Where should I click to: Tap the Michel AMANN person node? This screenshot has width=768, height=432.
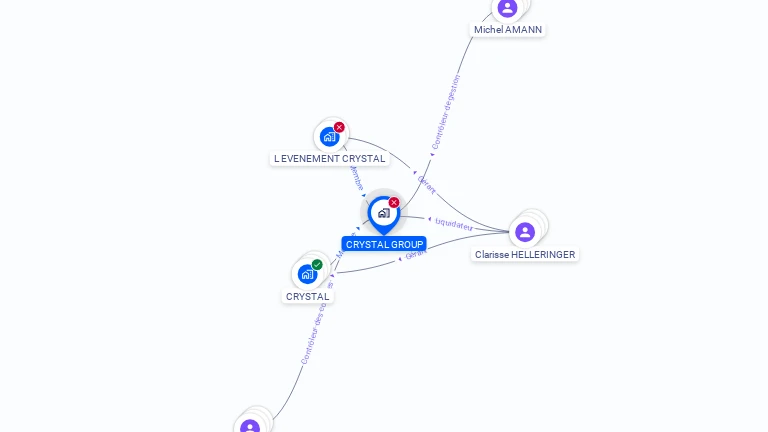507,9
